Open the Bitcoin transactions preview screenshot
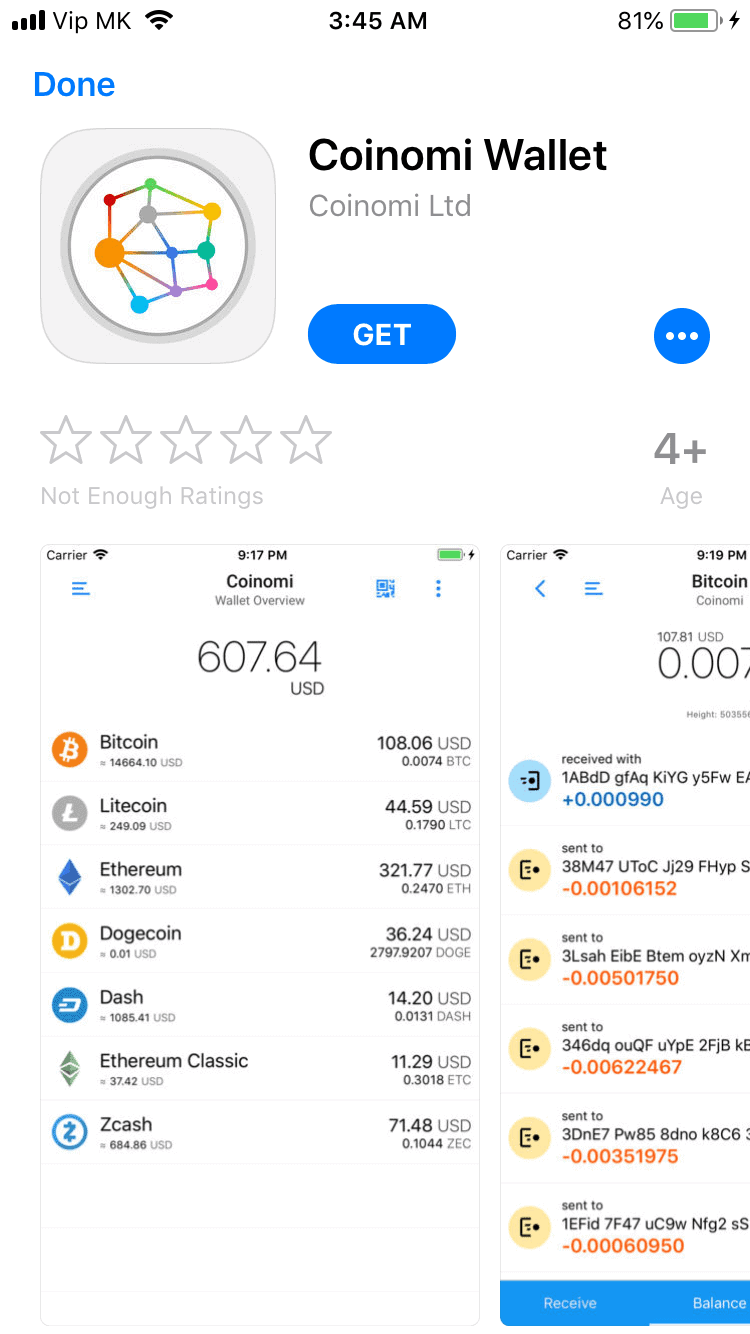 pos(625,935)
